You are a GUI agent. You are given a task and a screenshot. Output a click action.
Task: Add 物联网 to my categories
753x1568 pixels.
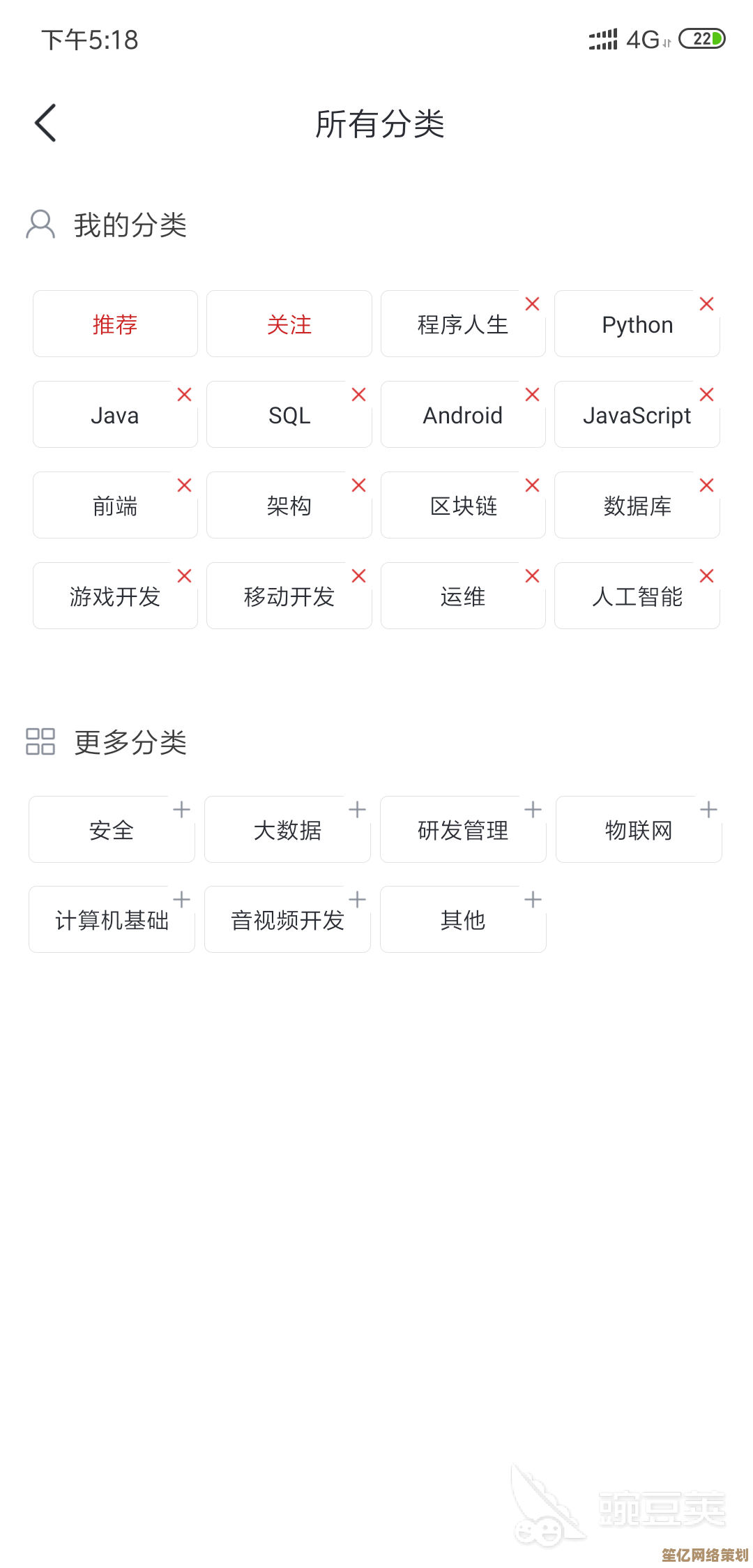(708, 809)
